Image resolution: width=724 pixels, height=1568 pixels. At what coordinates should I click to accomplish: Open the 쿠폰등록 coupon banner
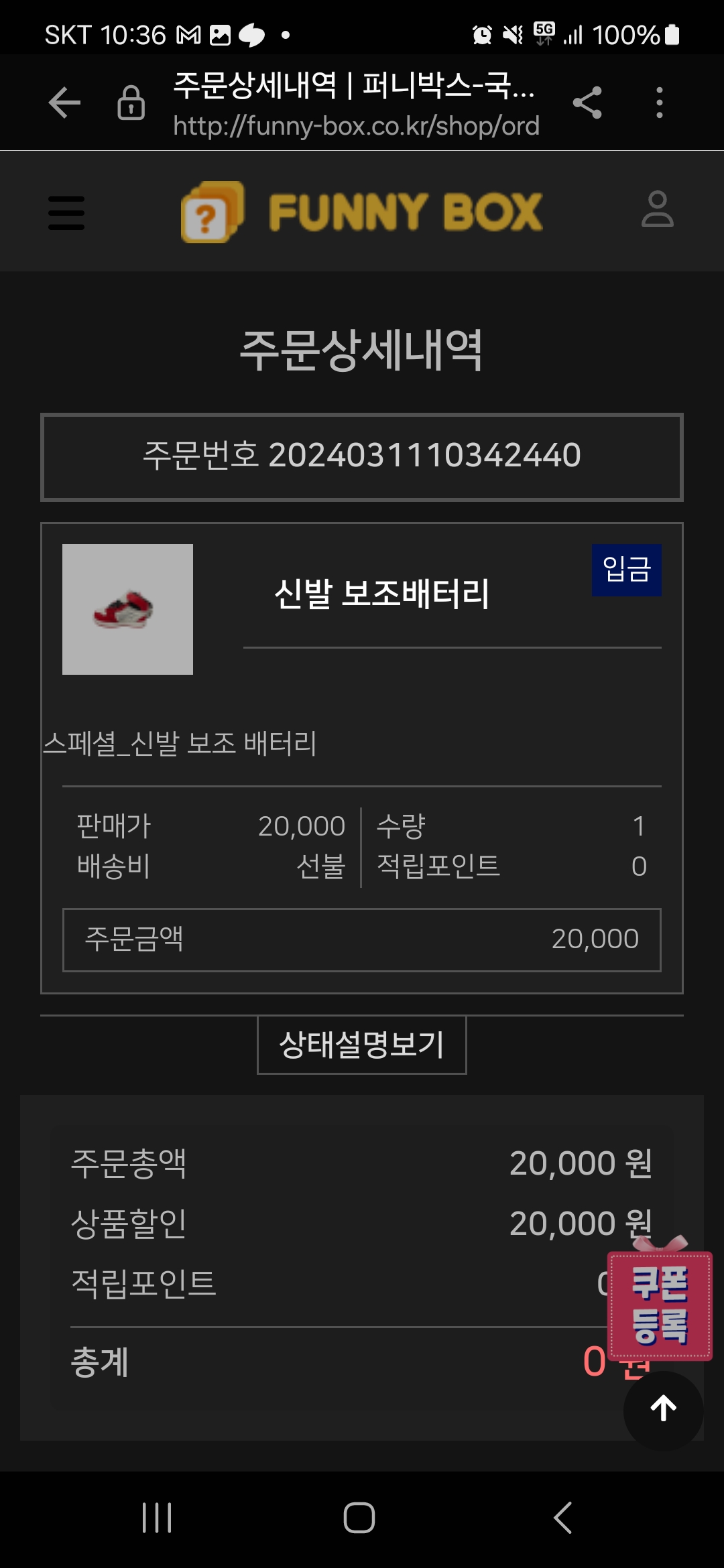(660, 1305)
